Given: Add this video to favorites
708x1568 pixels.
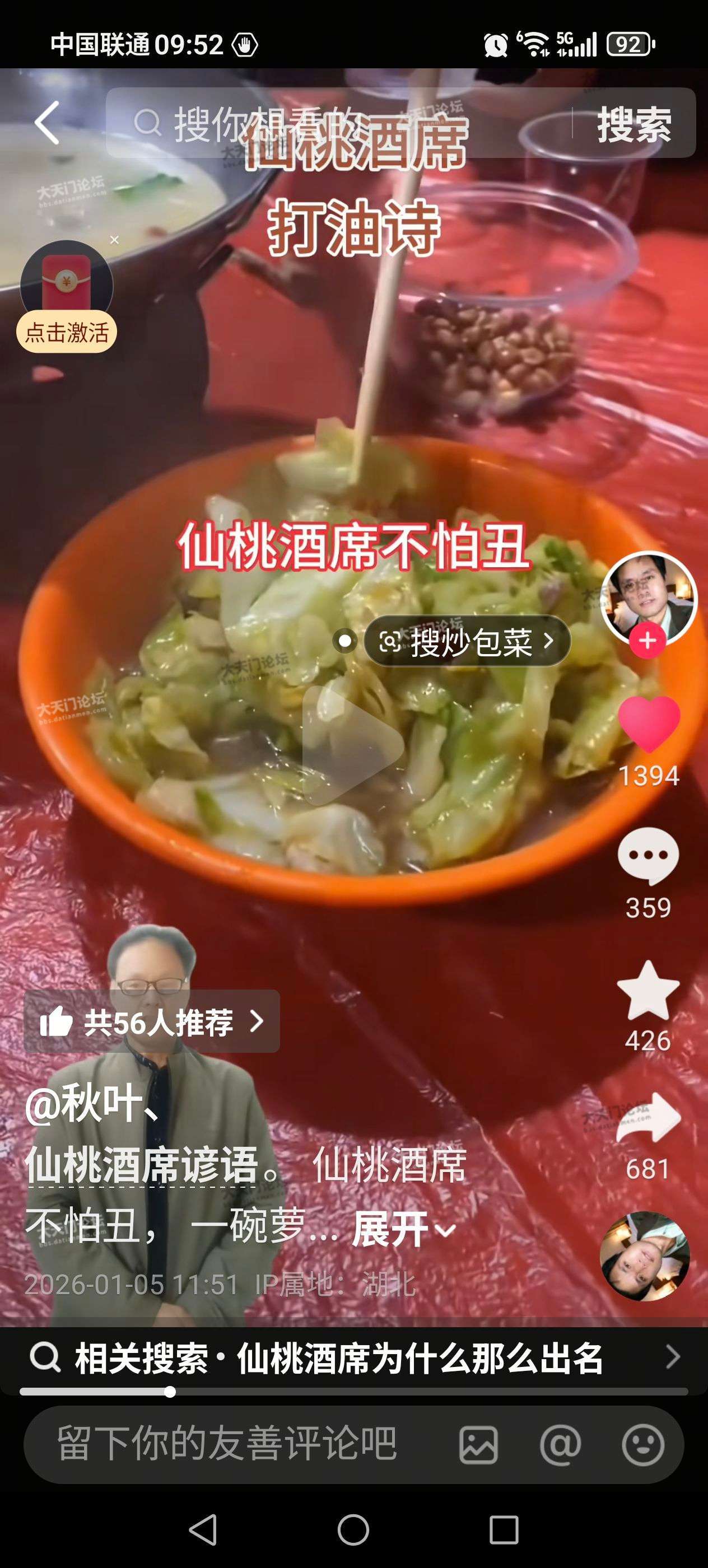Looking at the screenshot, I should point(648,991).
